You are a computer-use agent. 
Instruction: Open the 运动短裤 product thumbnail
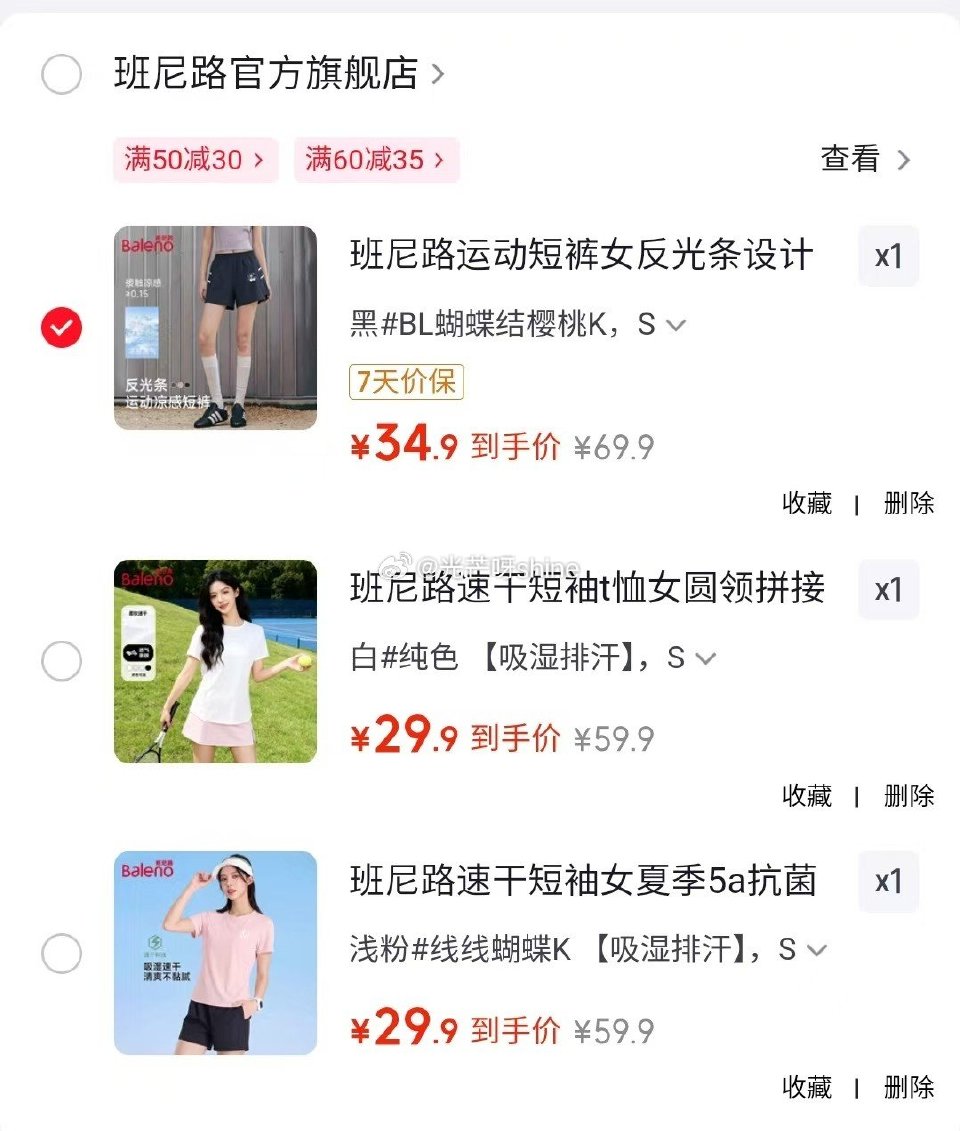213,326
